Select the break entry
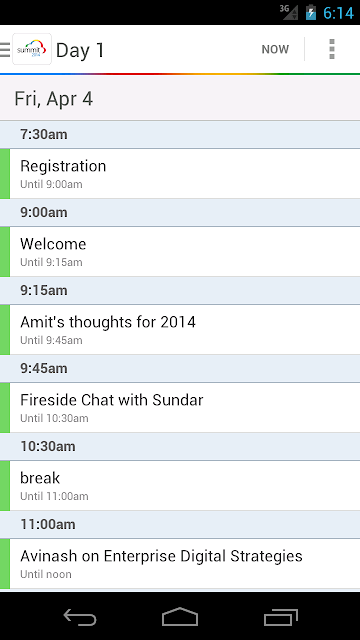Screen dimensions: 360x640 point(180,486)
